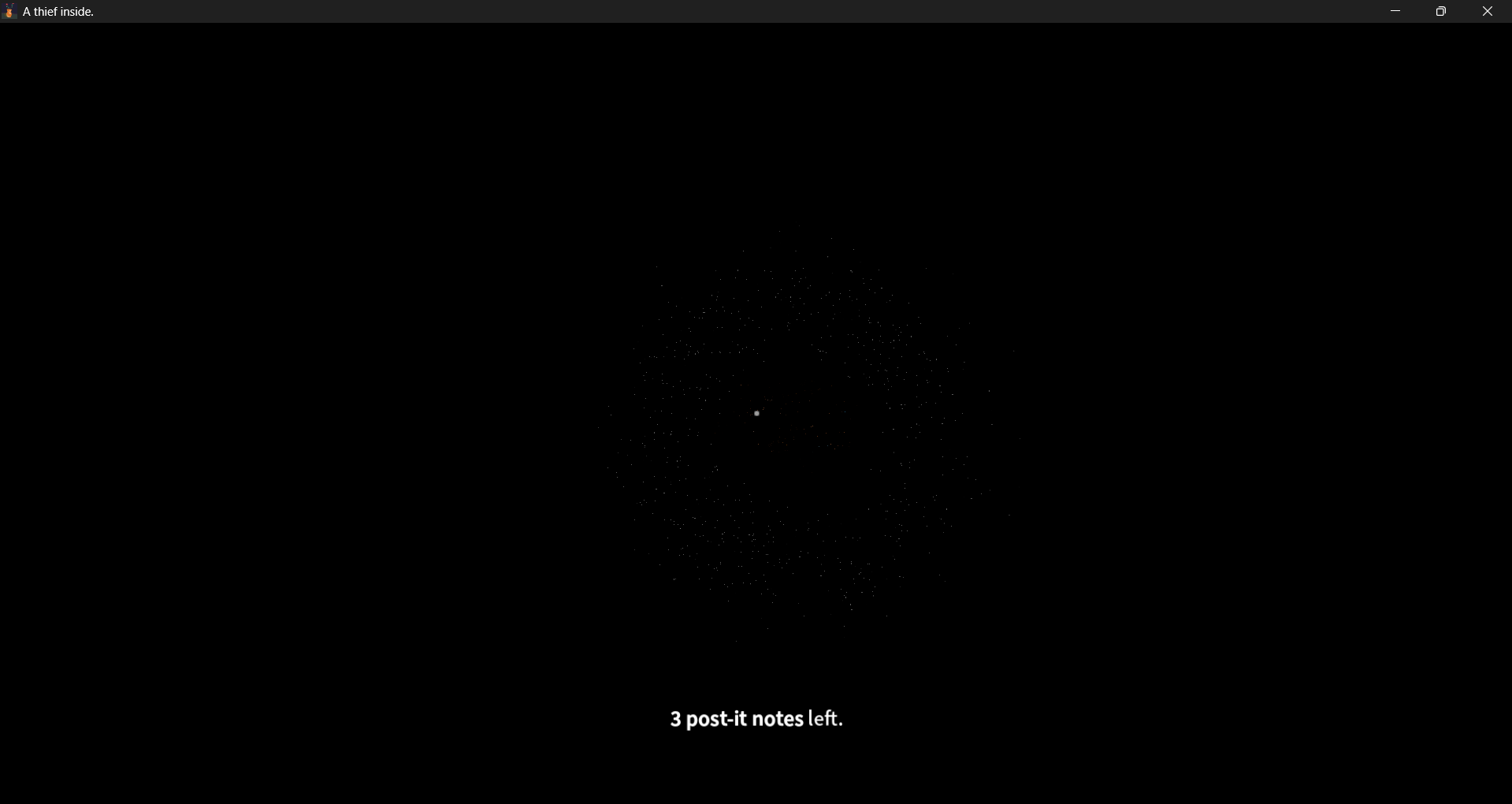
Task: Minimize the game window
Action: point(1395,12)
